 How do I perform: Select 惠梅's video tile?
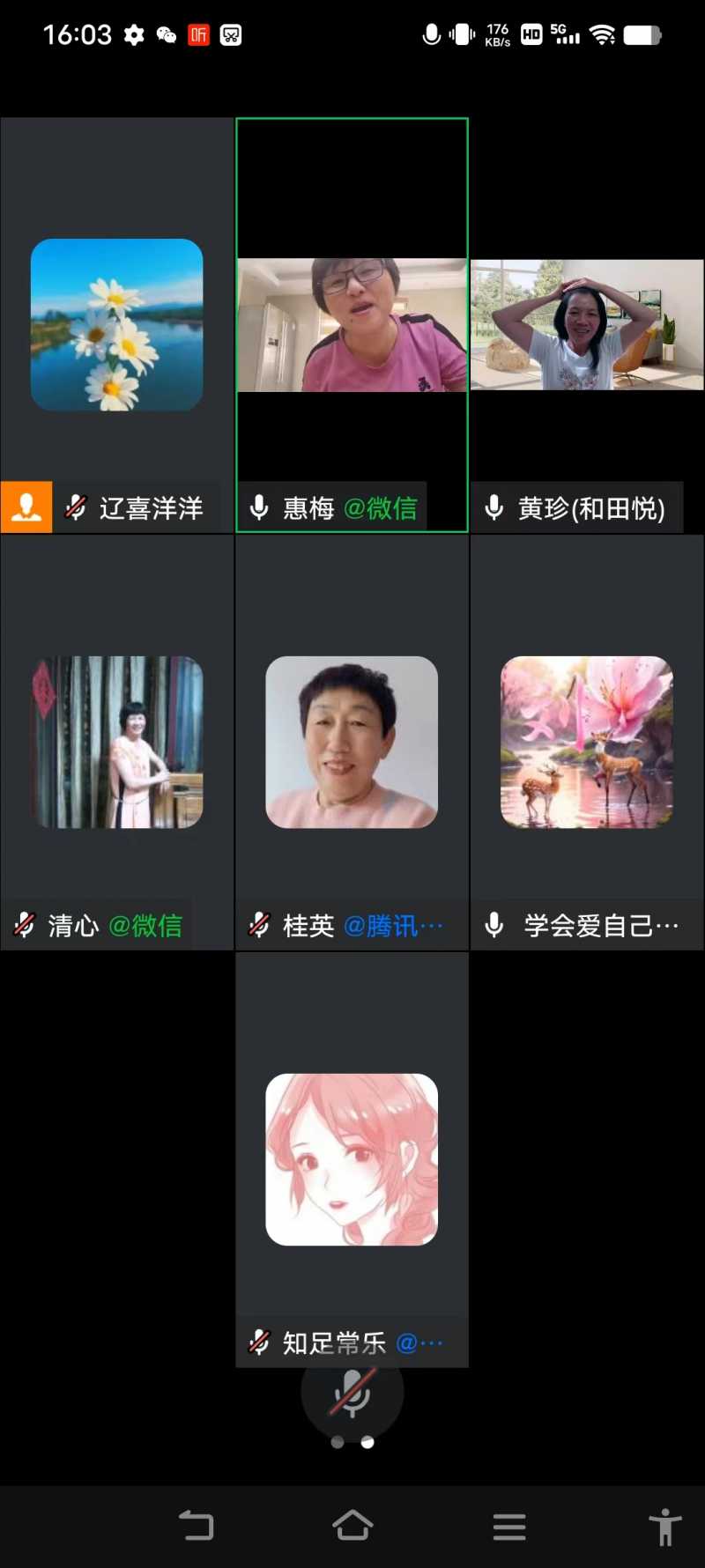(x=352, y=325)
